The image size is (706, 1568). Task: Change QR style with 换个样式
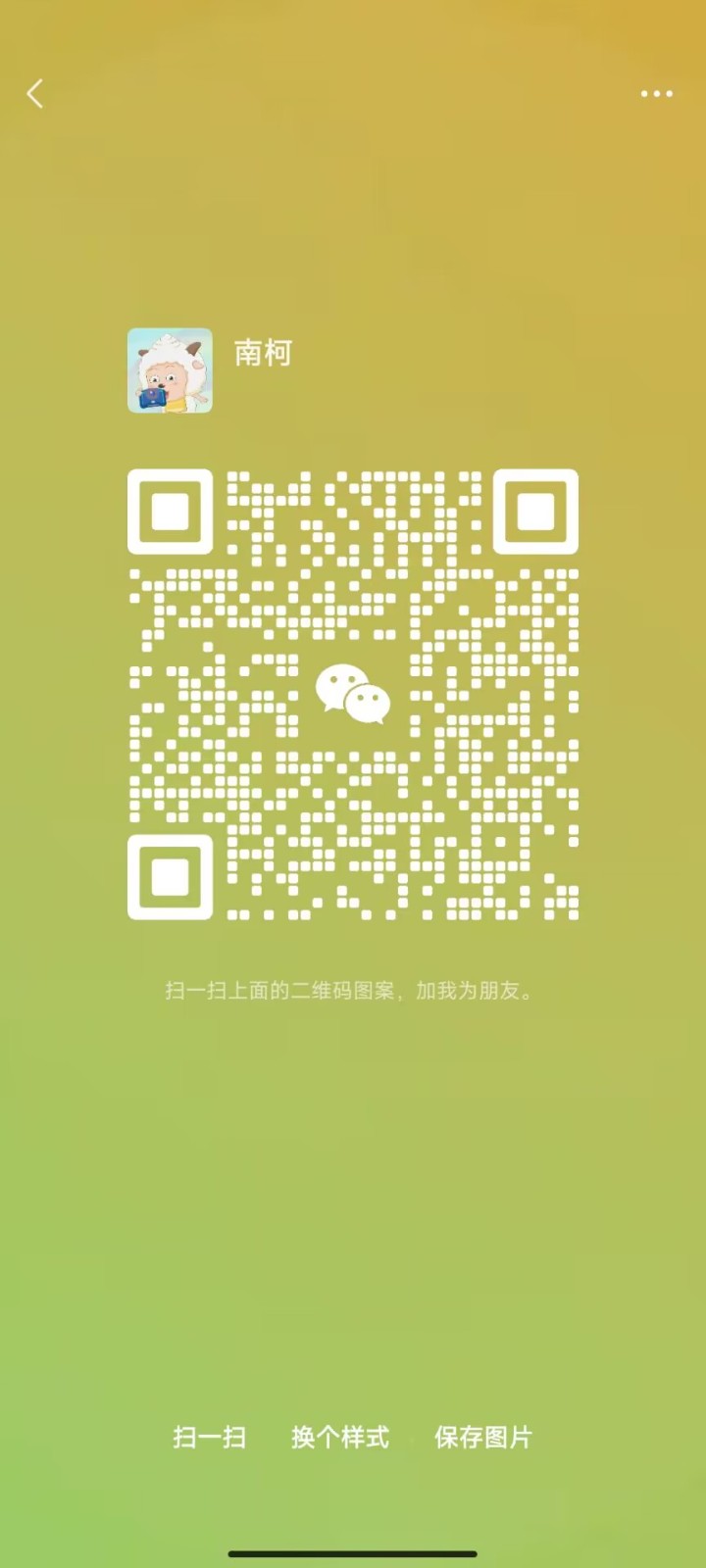[340, 1437]
